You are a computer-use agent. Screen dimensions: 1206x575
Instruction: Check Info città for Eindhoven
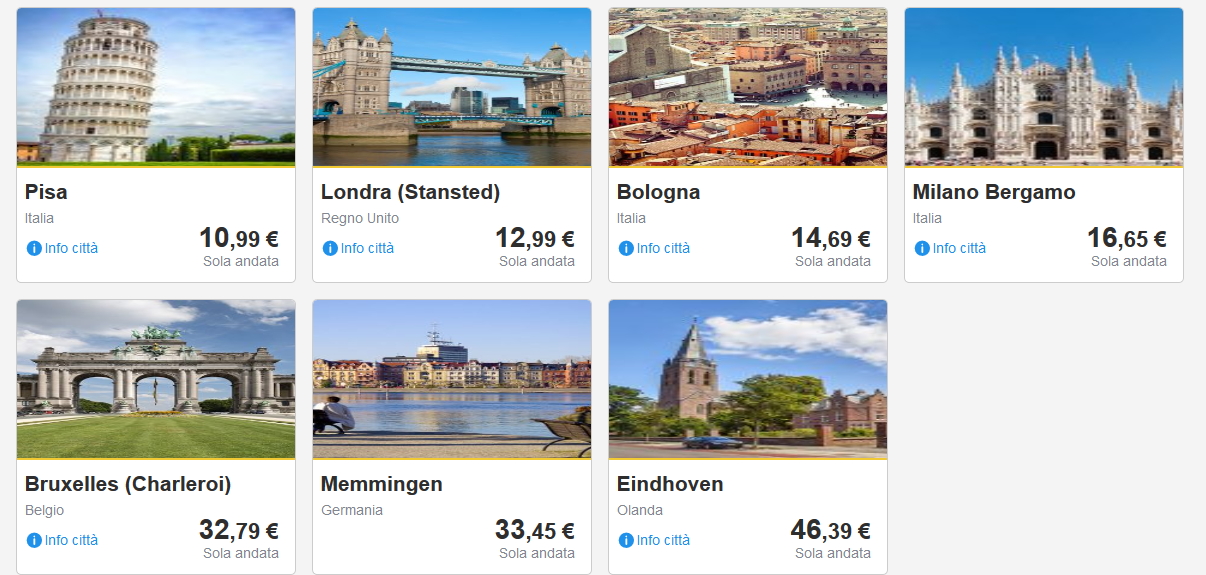pyautogui.click(x=655, y=540)
